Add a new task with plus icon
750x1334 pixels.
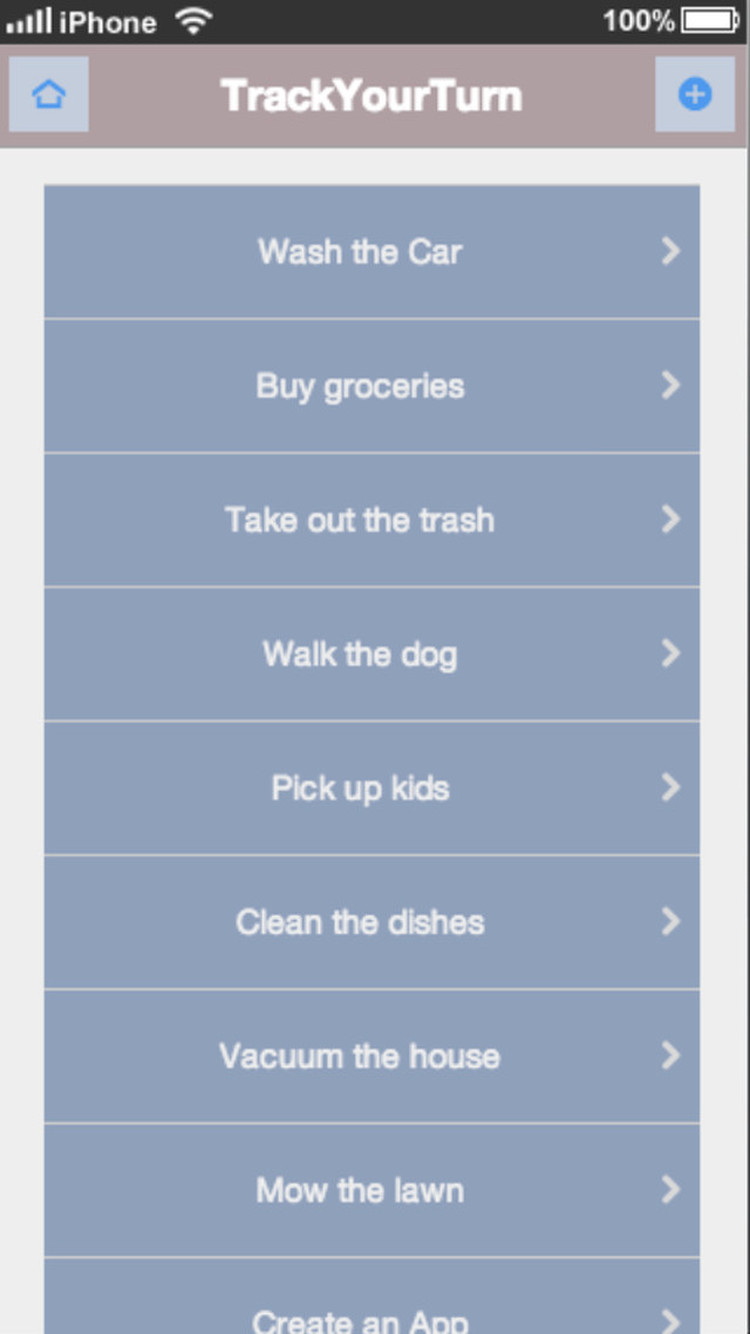point(695,95)
